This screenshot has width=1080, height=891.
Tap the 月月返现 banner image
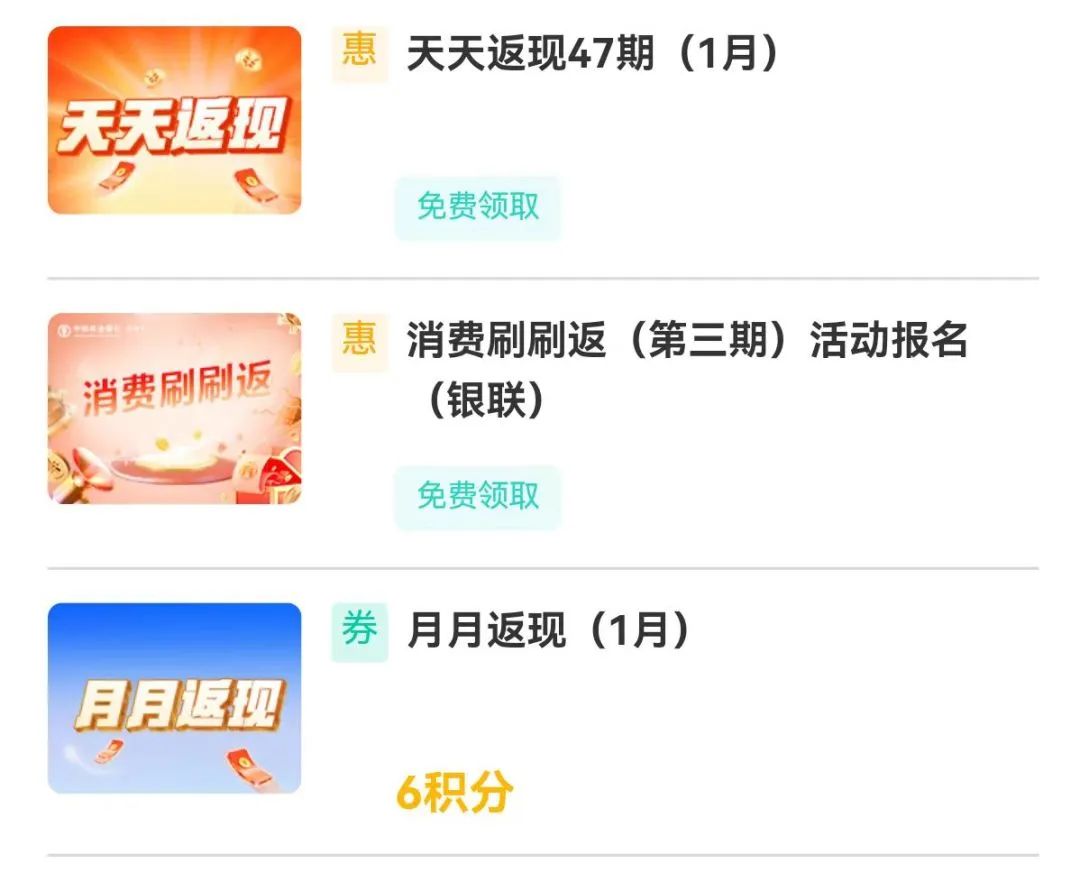[174, 698]
